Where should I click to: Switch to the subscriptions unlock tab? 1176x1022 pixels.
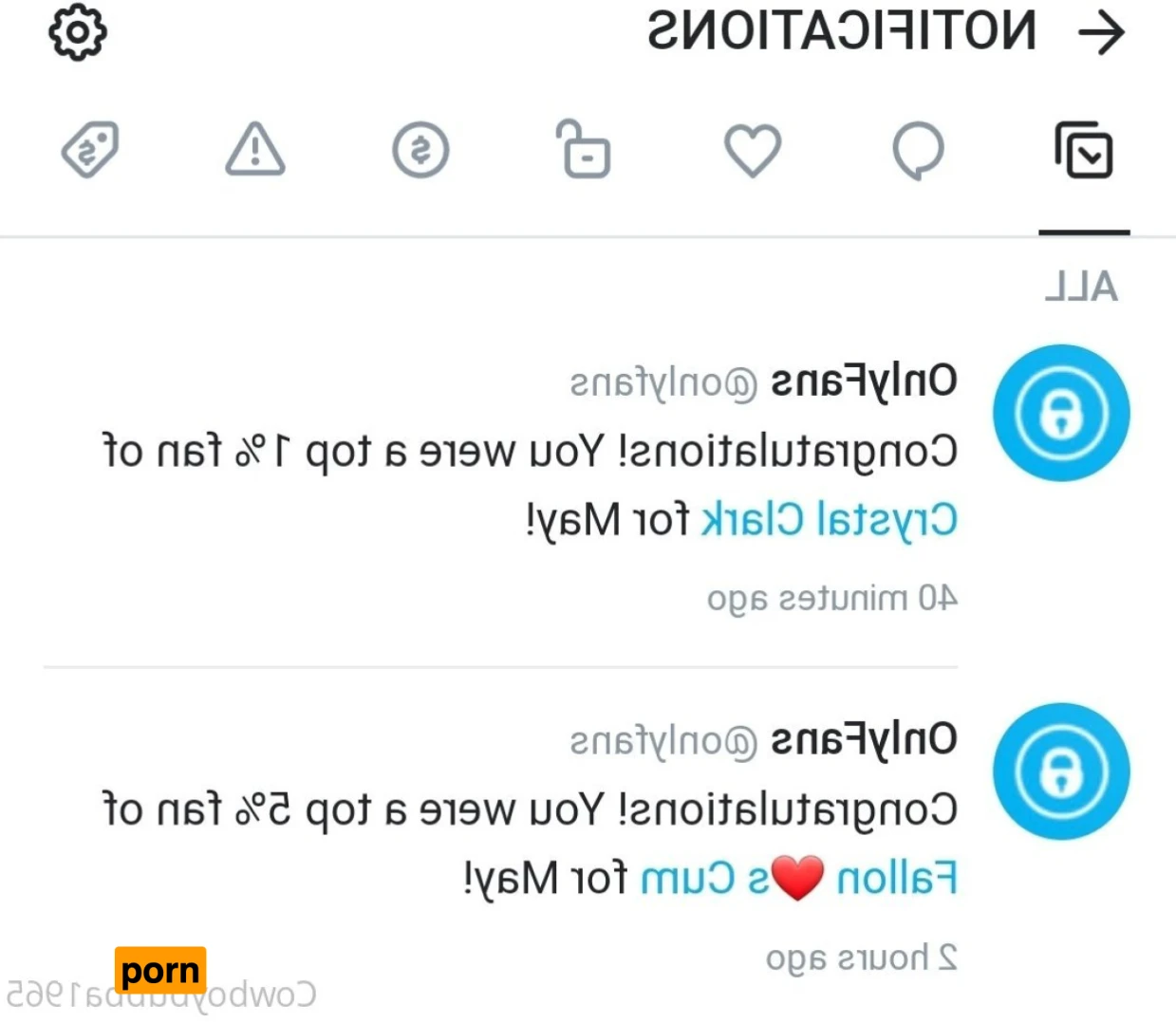[584, 151]
